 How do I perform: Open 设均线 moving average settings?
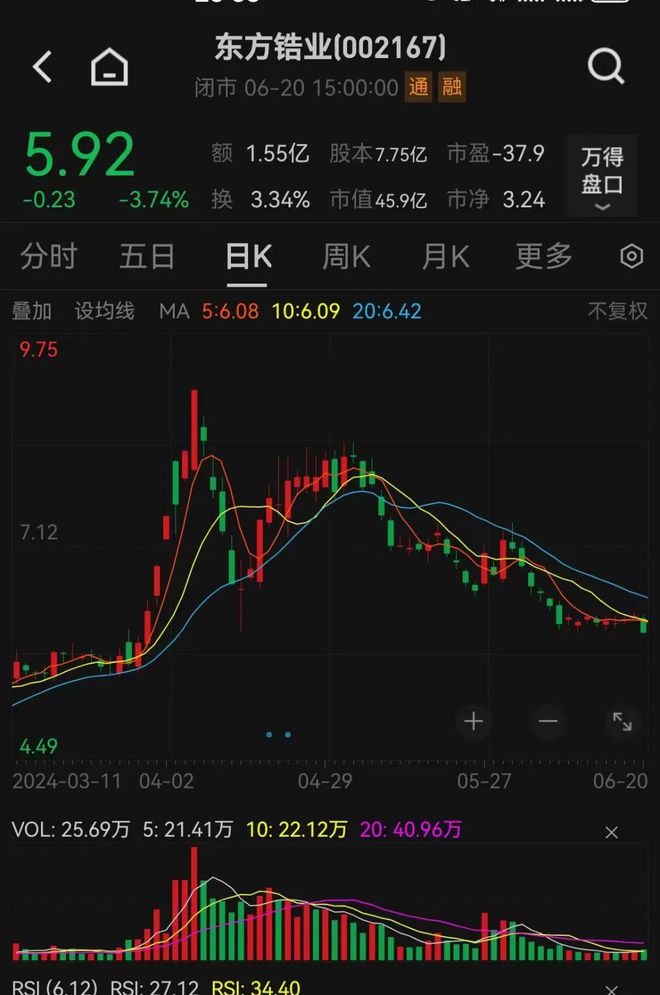click(104, 311)
